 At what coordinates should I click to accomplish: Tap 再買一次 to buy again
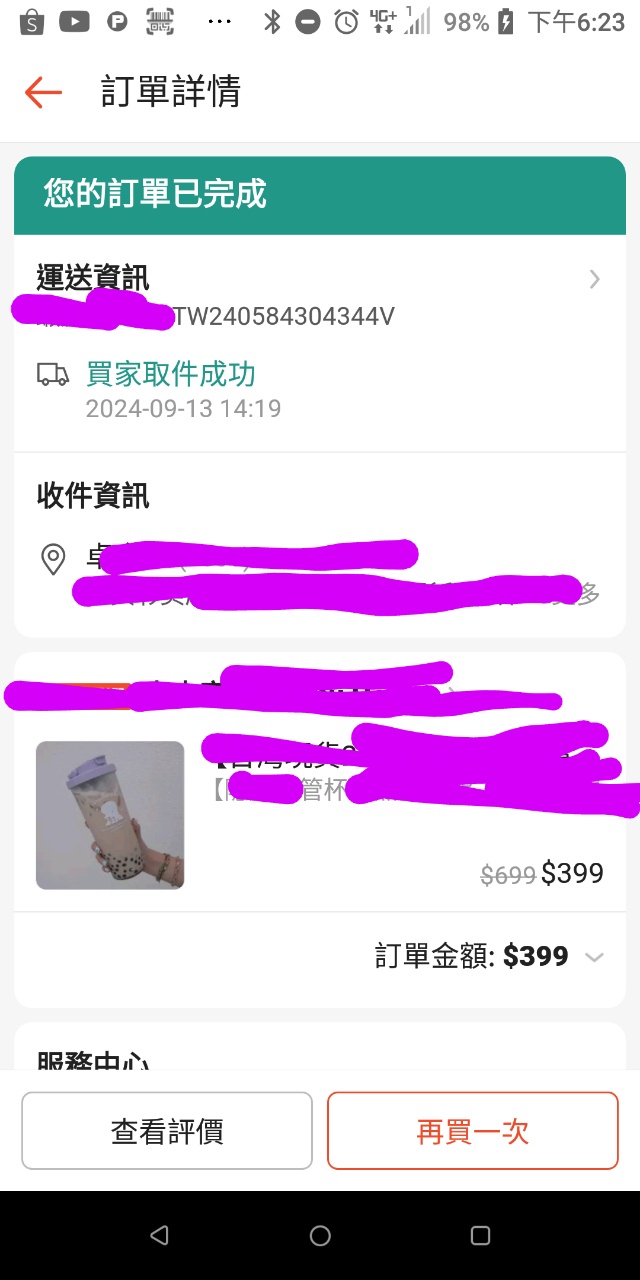click(x=472, y=1131)
